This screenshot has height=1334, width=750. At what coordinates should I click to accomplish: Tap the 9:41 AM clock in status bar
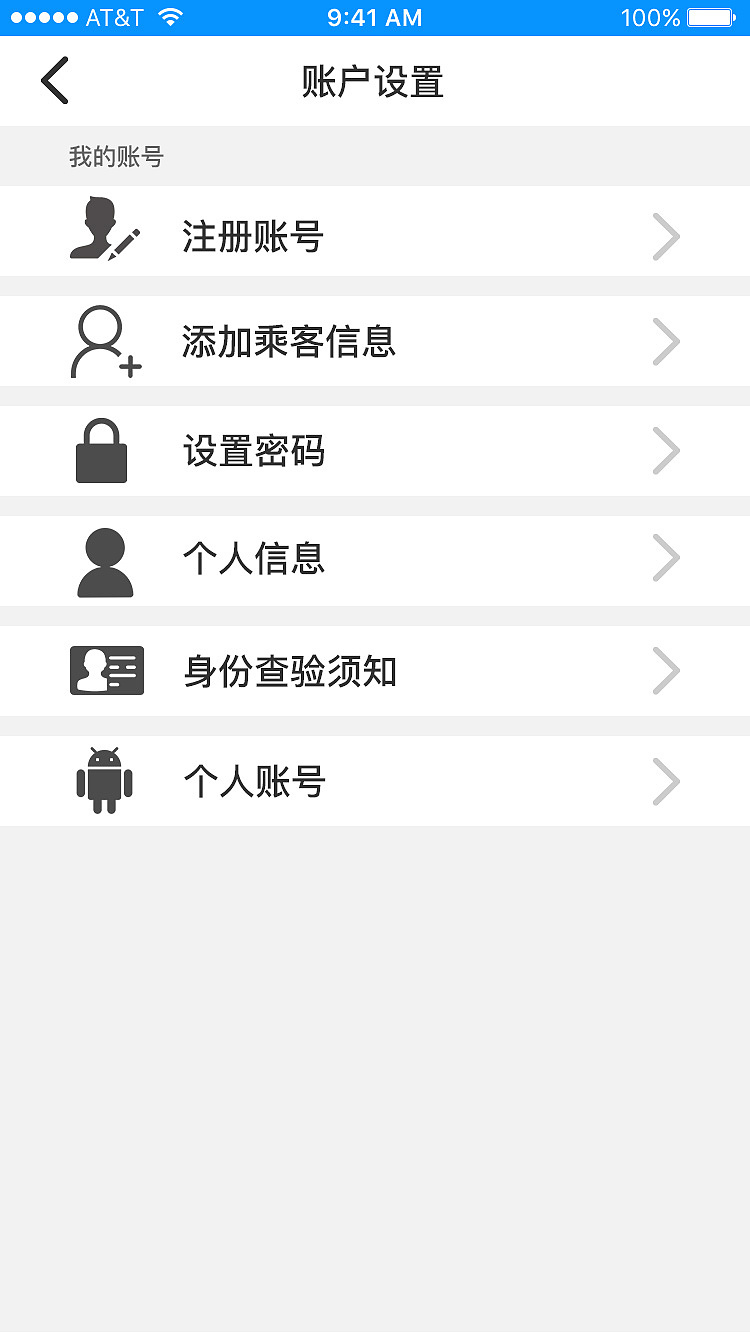click(x=375, y=16)
